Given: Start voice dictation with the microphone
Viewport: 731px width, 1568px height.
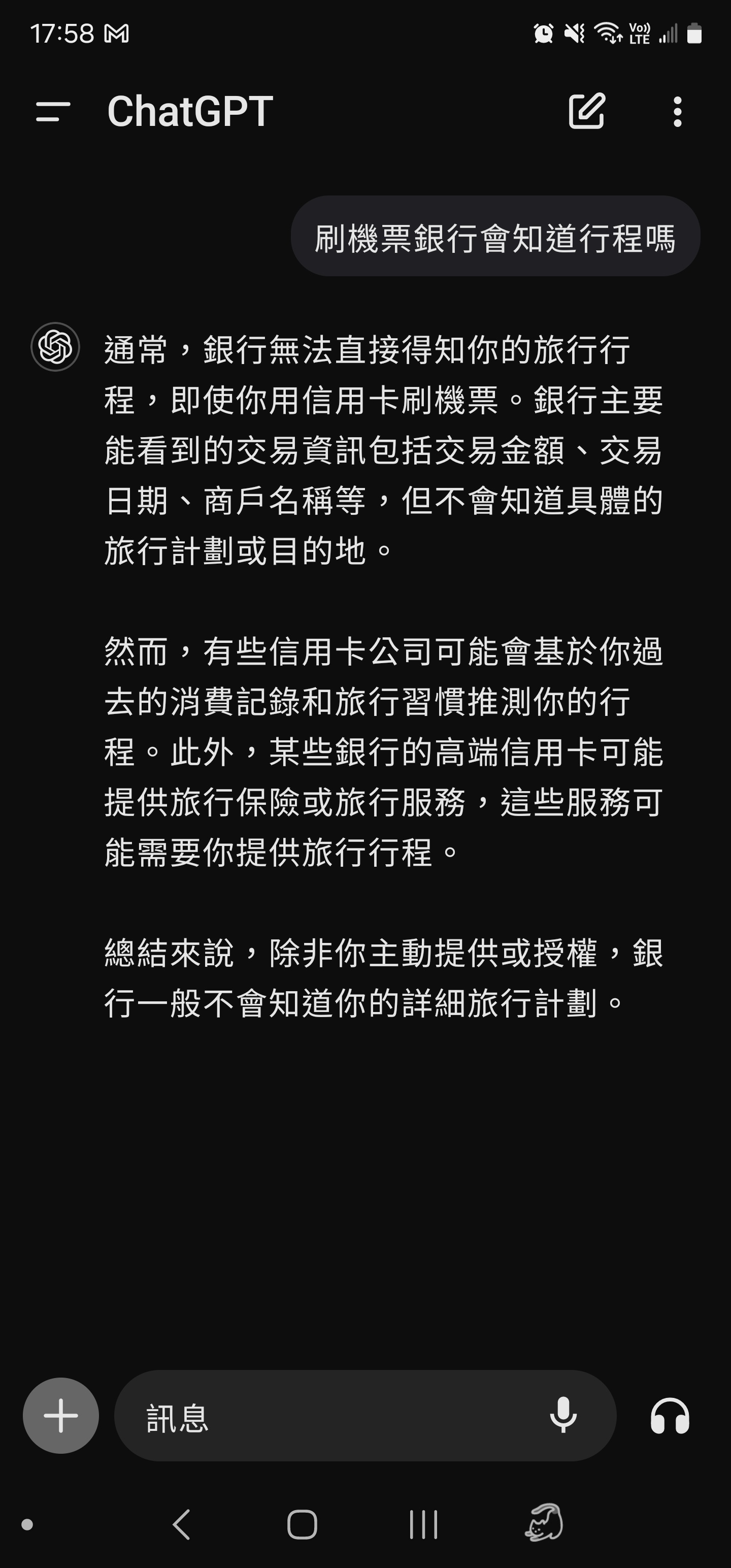Looking at the screenshot, I should click(x=563, y=1416).
